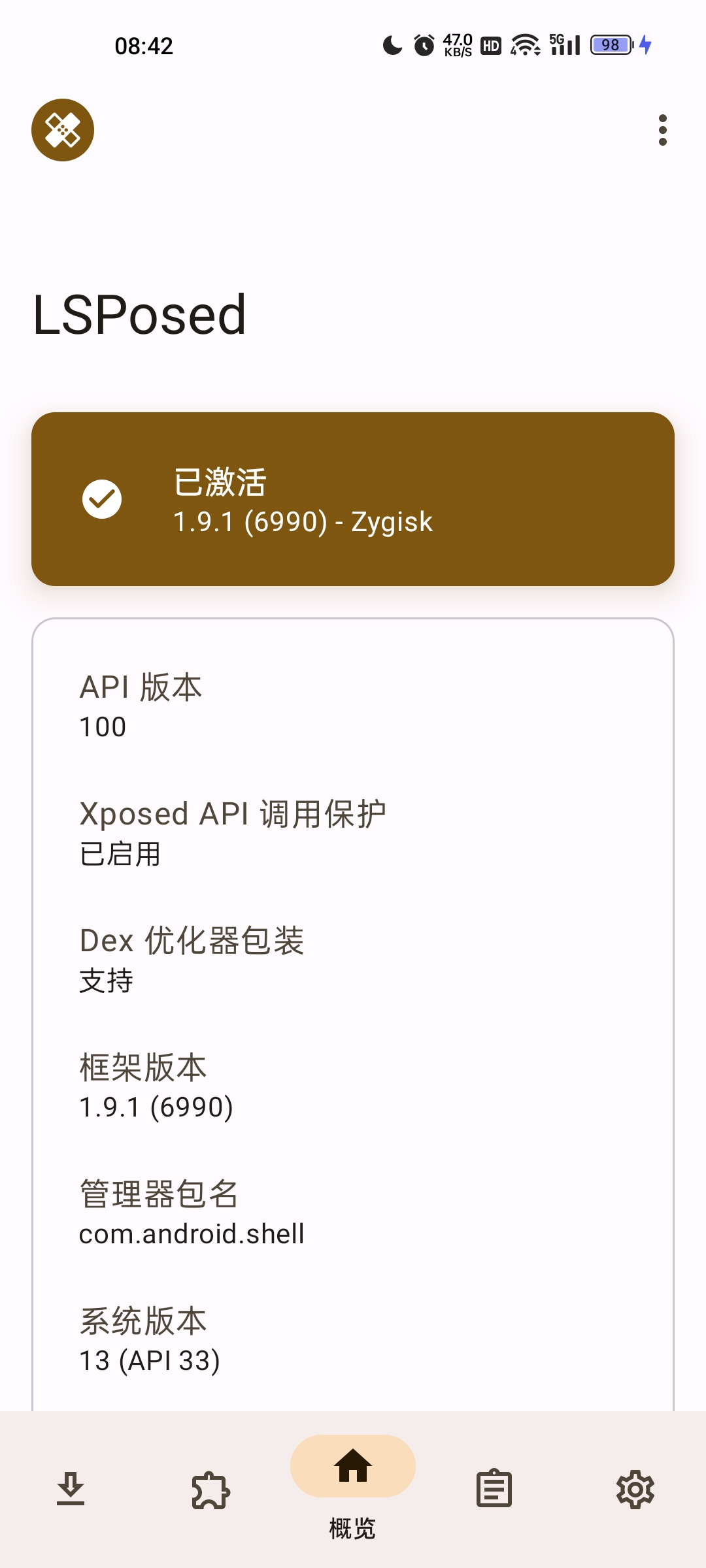Viewport: 706px width, 1568px height.
Task: Click the home icon in bottom navigation
Action: pos(352,1465)
